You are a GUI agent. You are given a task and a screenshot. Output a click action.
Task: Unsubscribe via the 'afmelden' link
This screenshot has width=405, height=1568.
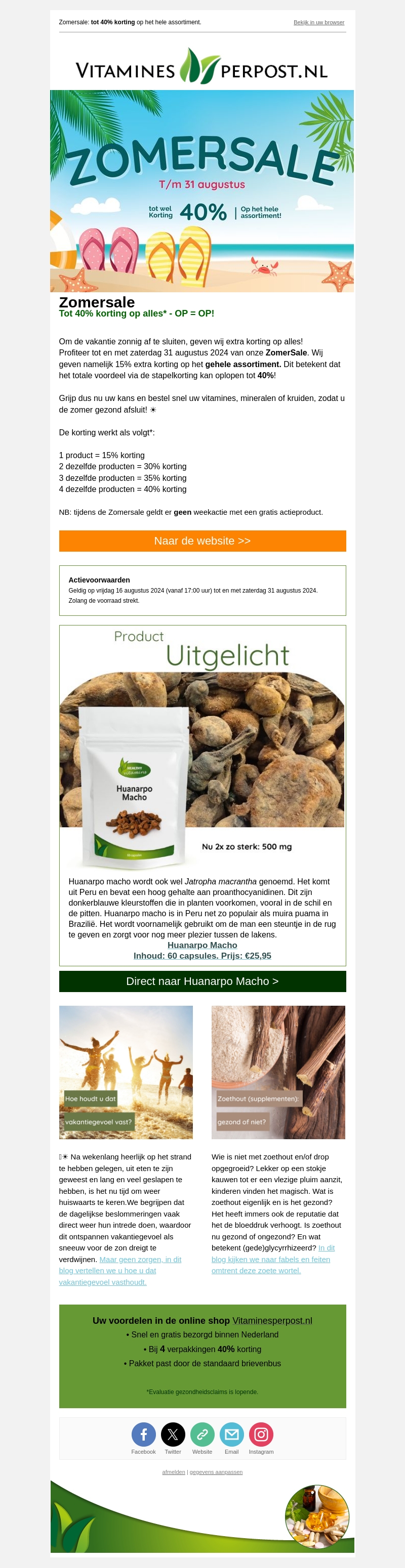pyautogui.click(x=174, y=1472)
